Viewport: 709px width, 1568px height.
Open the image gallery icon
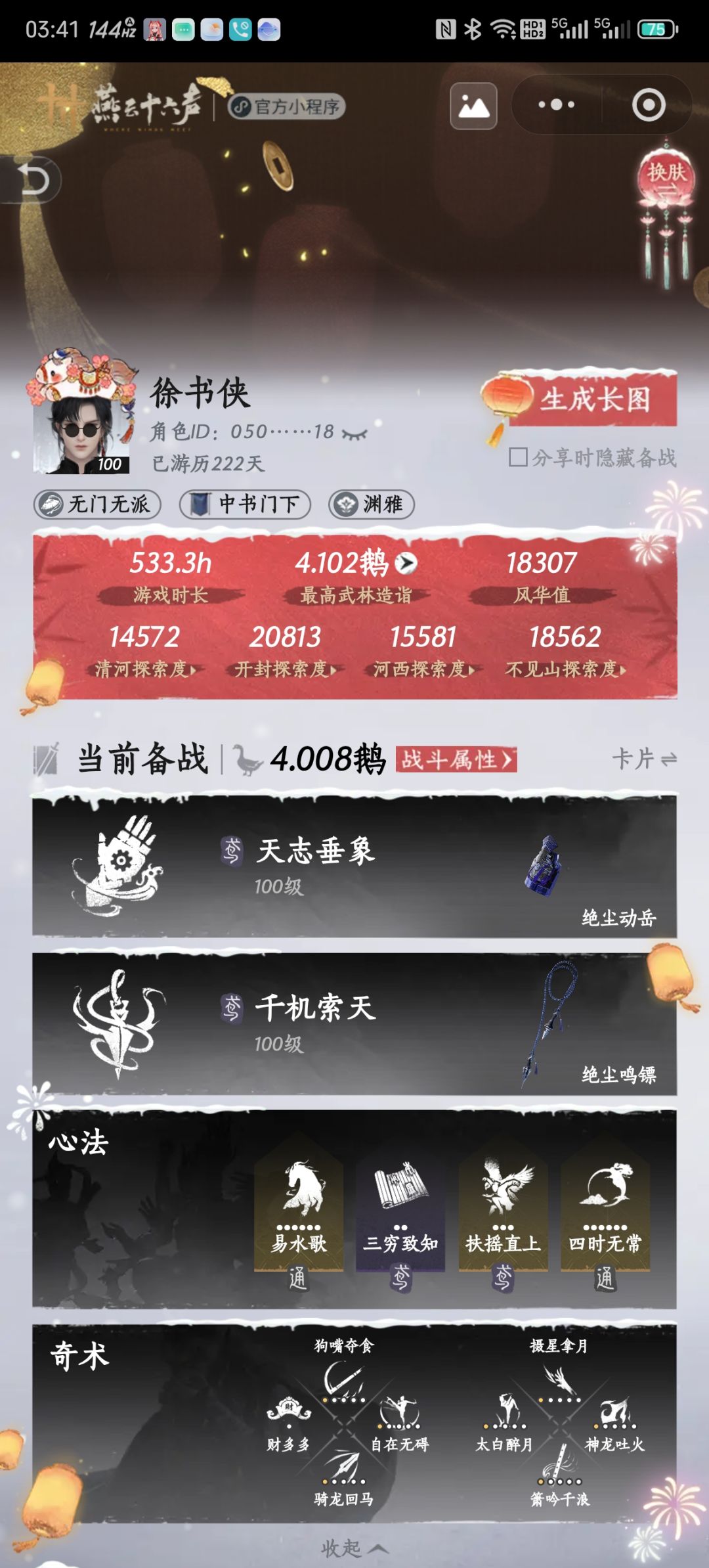(473, 106)
